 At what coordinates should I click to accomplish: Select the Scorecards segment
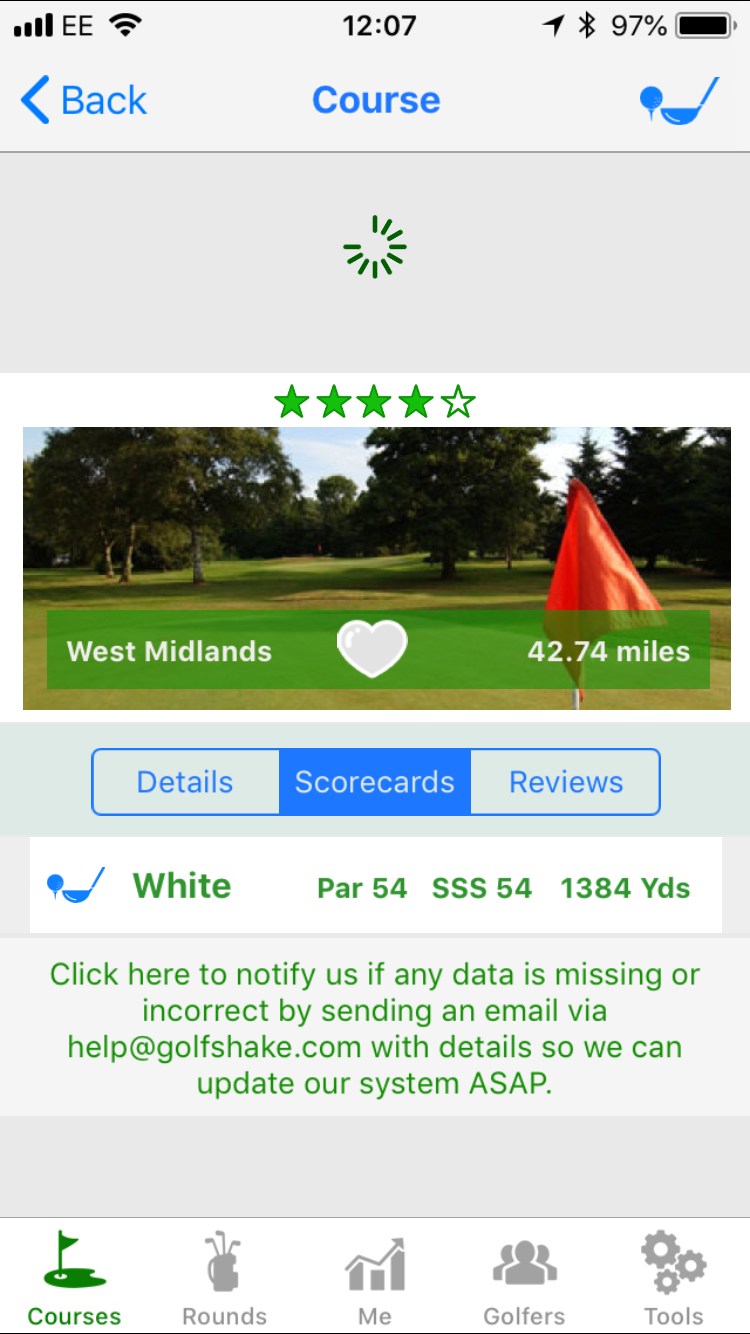(x=375, y=782)
